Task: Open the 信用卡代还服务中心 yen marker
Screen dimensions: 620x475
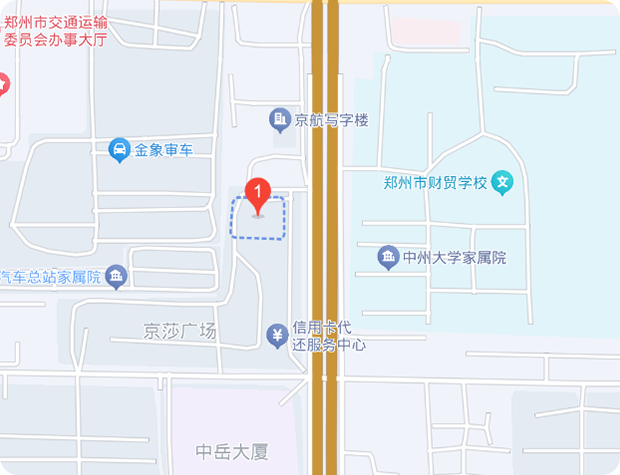Action: coord(277,335)
